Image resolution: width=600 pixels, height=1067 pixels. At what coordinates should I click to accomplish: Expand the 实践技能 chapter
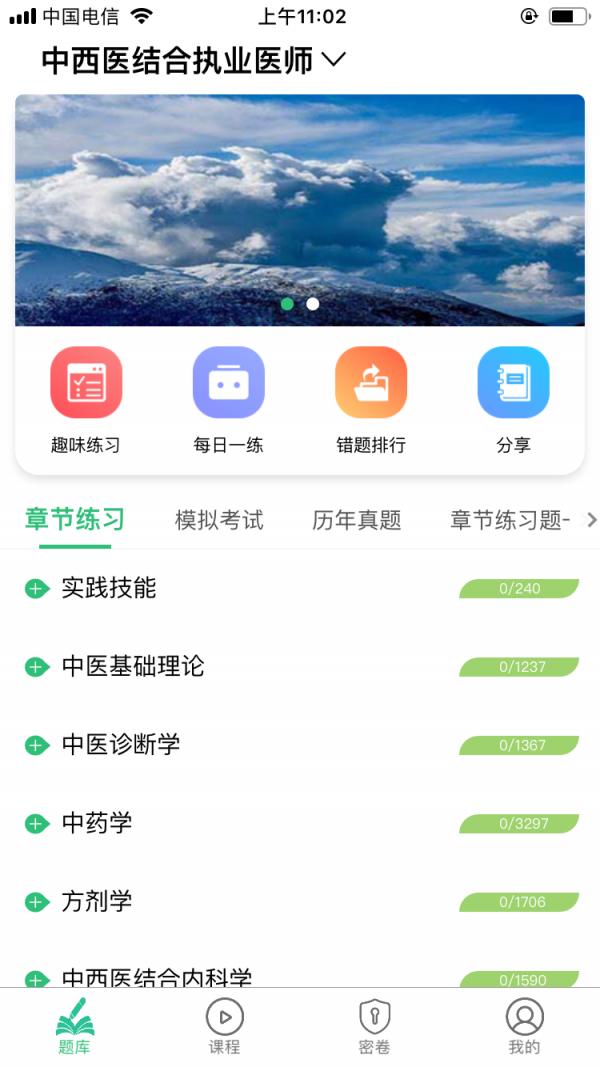(37, 589)
